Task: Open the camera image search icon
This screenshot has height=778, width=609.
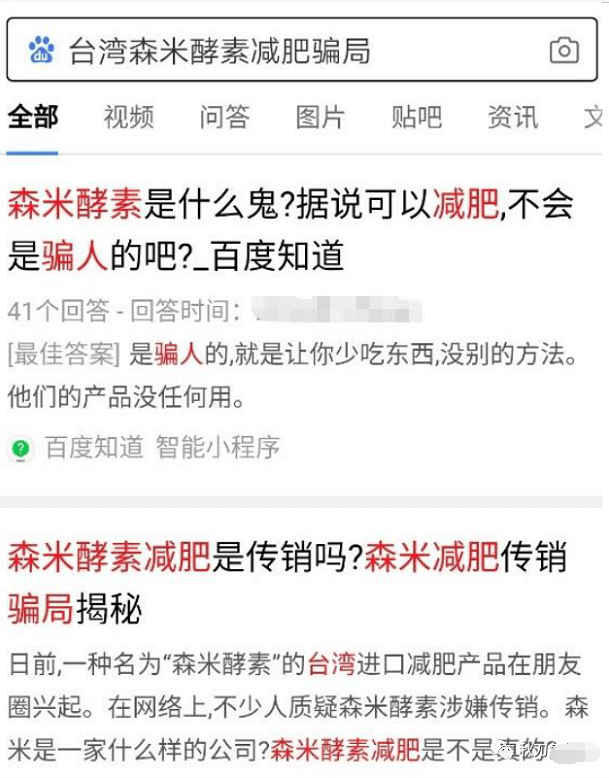Action: coord(564,51)
